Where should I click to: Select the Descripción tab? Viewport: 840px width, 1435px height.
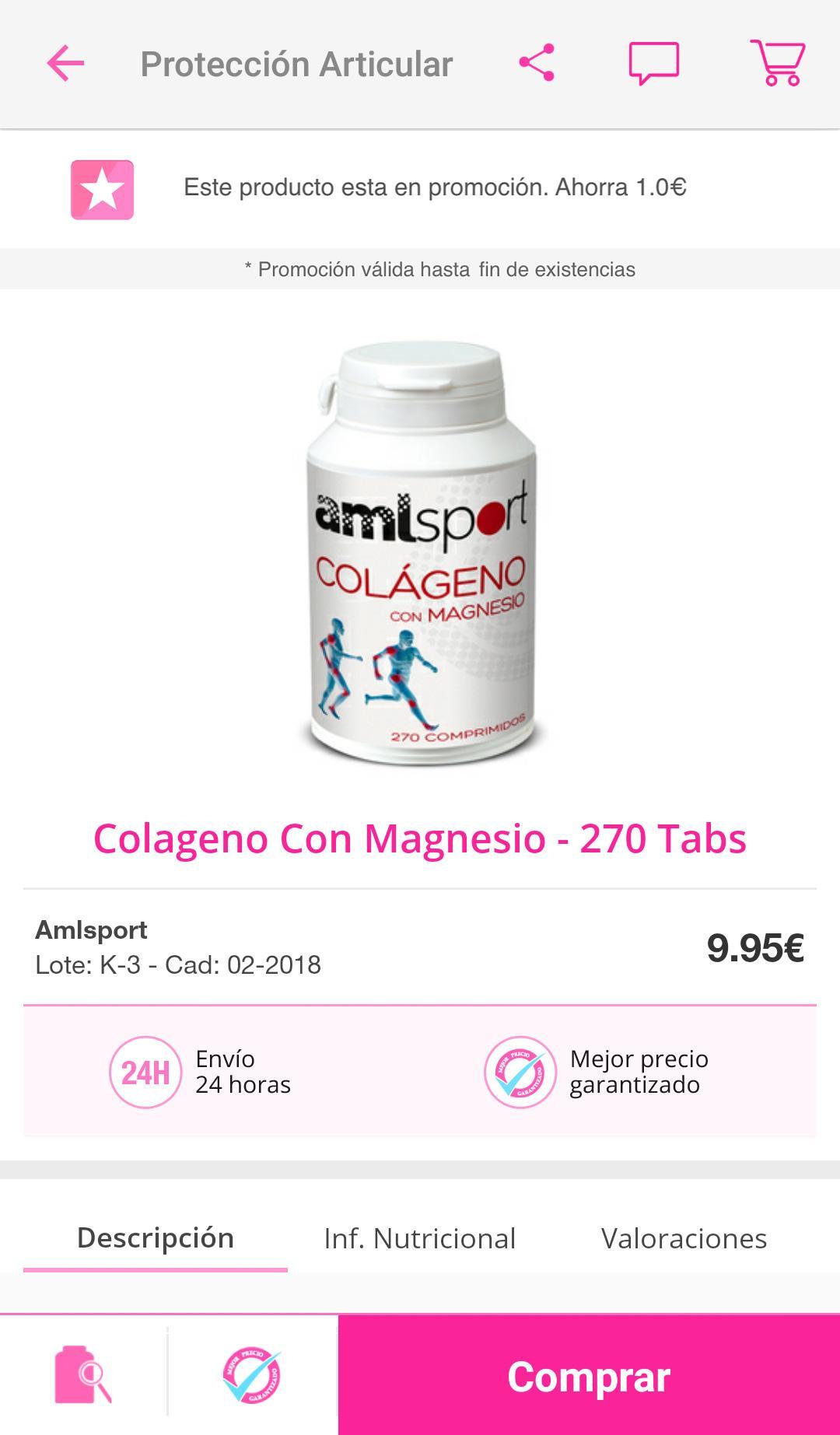(x=156, y=1238)
